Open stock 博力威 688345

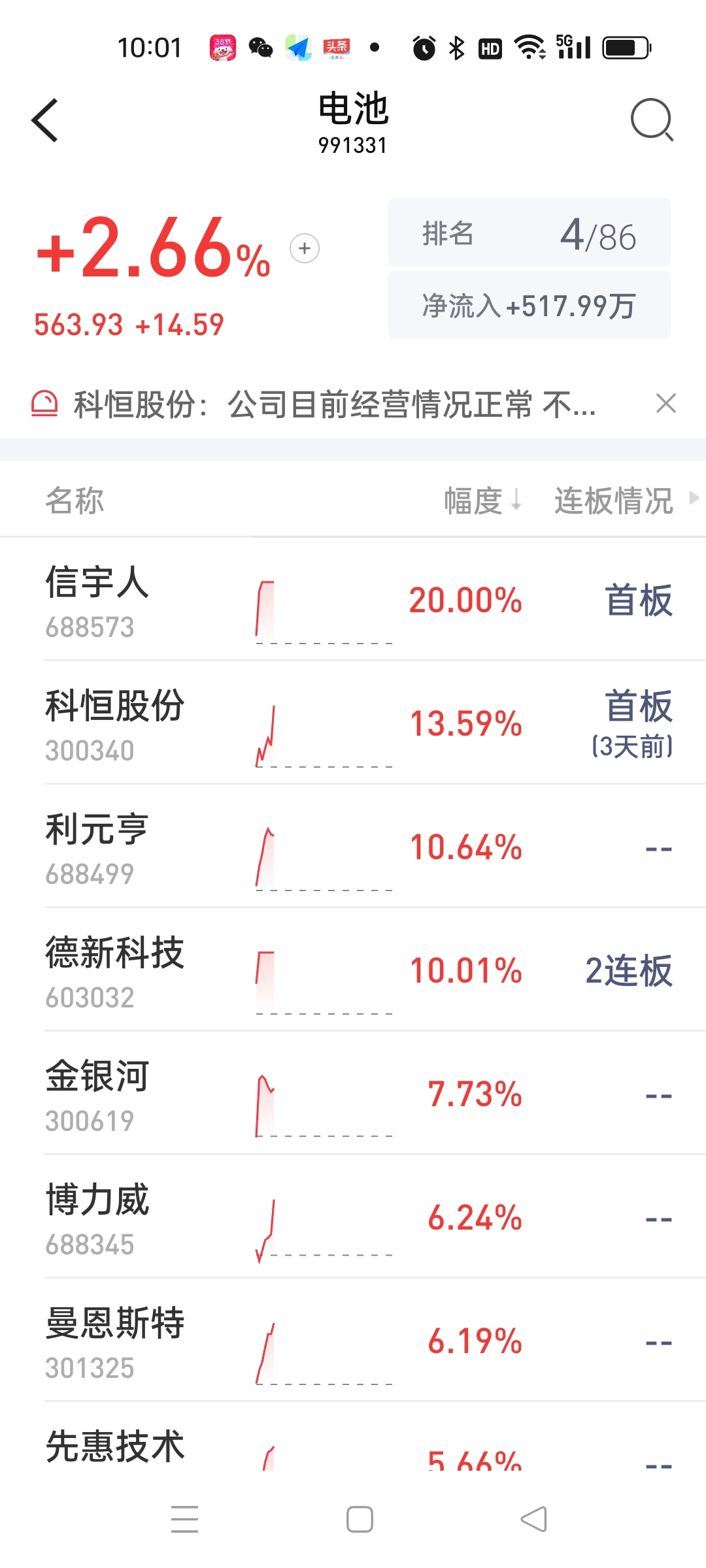(353, 1217)
